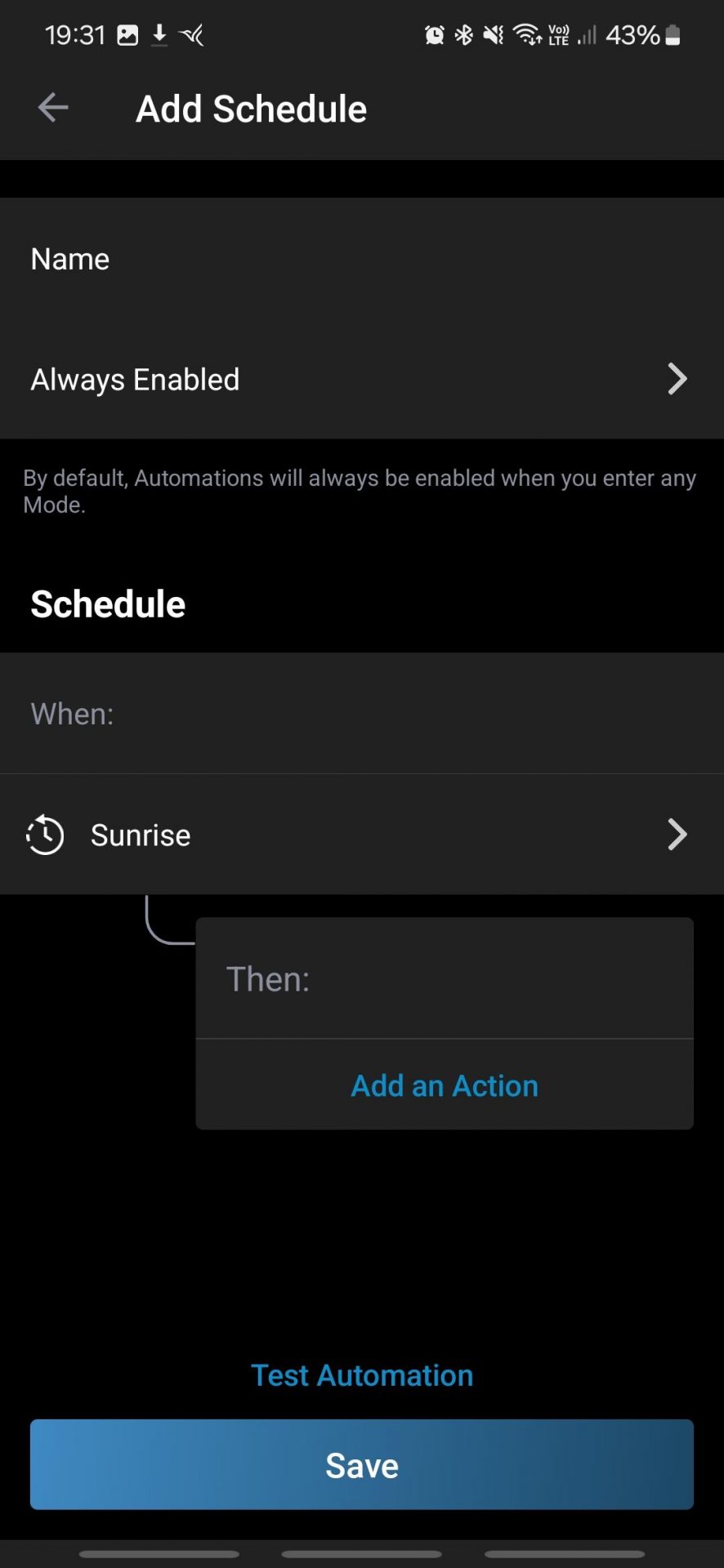Save the schedule
The height and width of the screenshot is (1568, 724).
[362, 1464]
